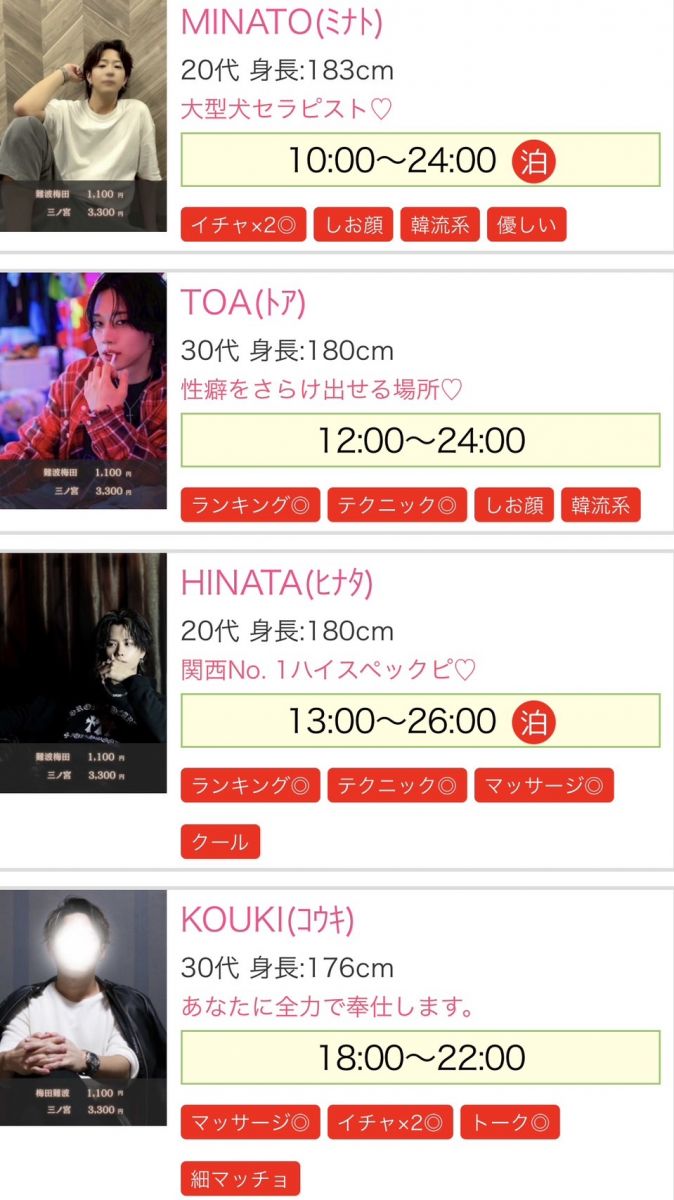Open the TOA(トア) name link
Viewport: 674px width, 1200px height.
click(x=243, y=301)
